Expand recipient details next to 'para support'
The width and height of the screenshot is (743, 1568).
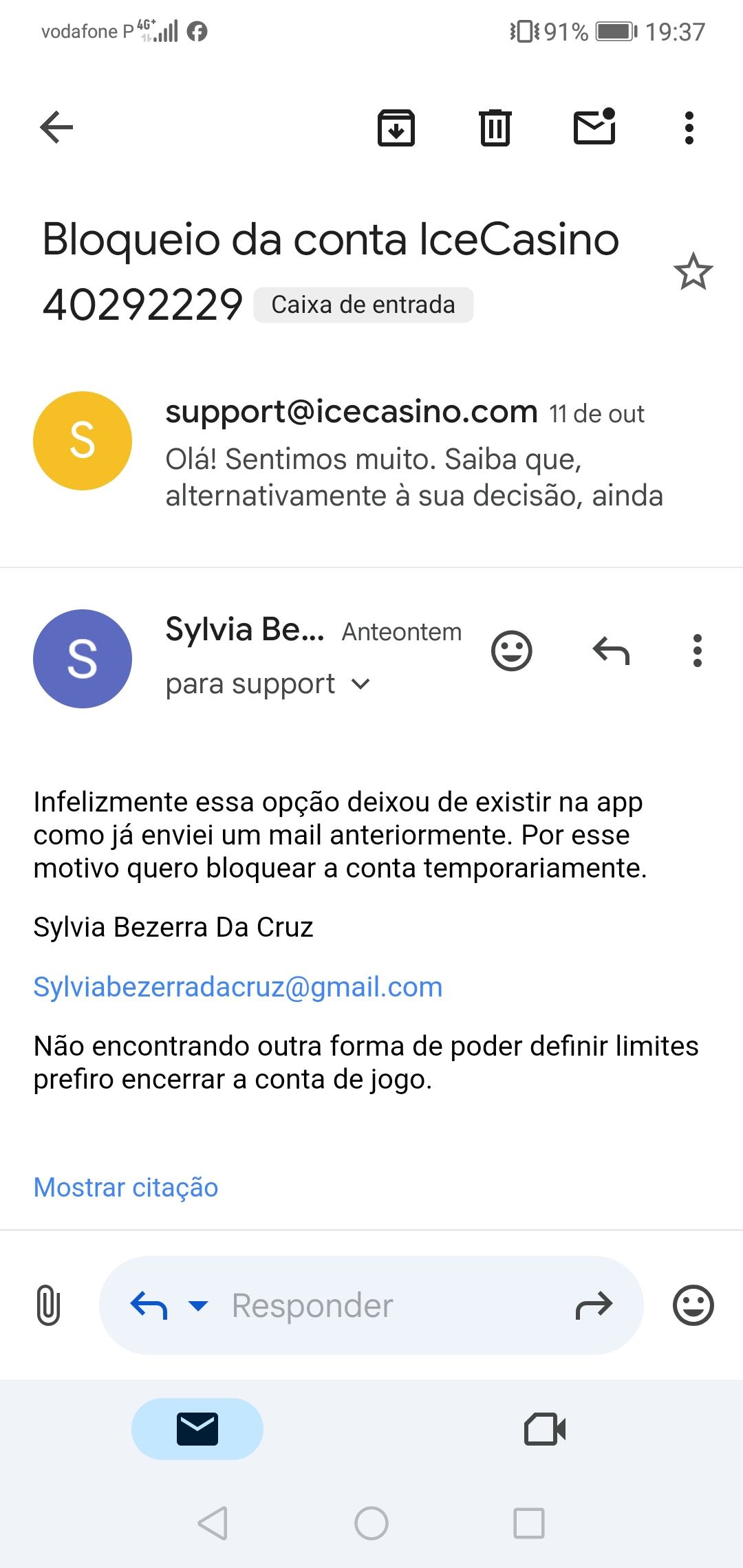point(360,684)
